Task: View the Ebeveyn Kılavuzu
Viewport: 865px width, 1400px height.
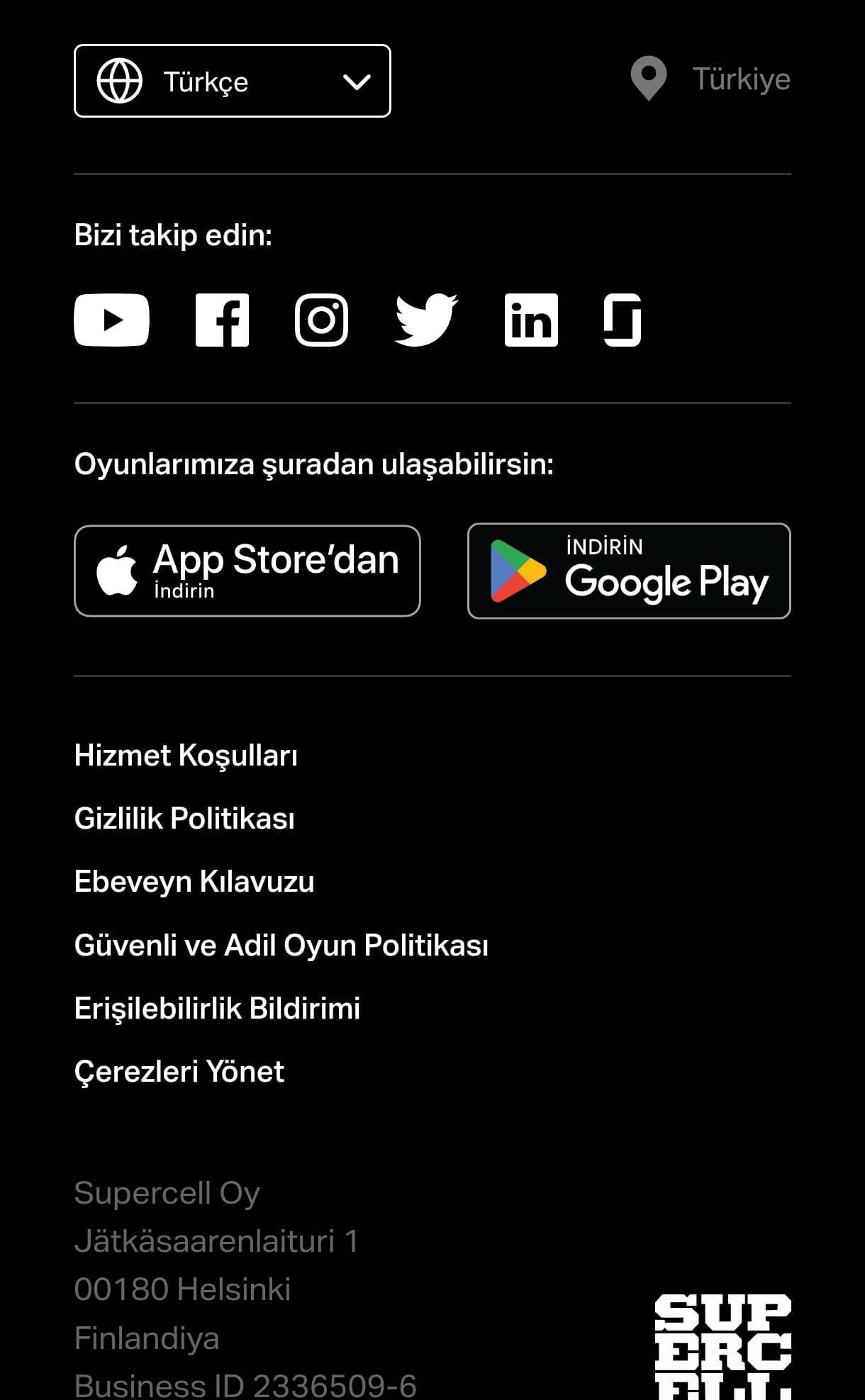Action: tap(194, 882)
